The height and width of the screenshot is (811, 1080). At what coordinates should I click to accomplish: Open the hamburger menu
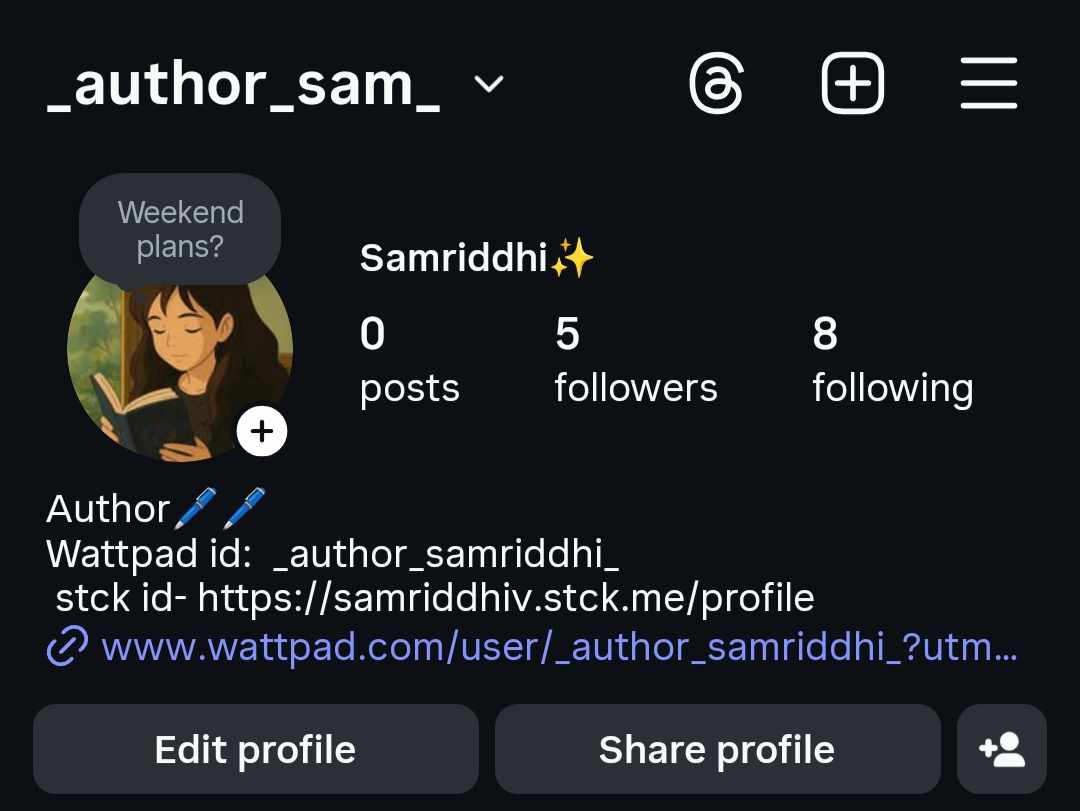(988, 83)
